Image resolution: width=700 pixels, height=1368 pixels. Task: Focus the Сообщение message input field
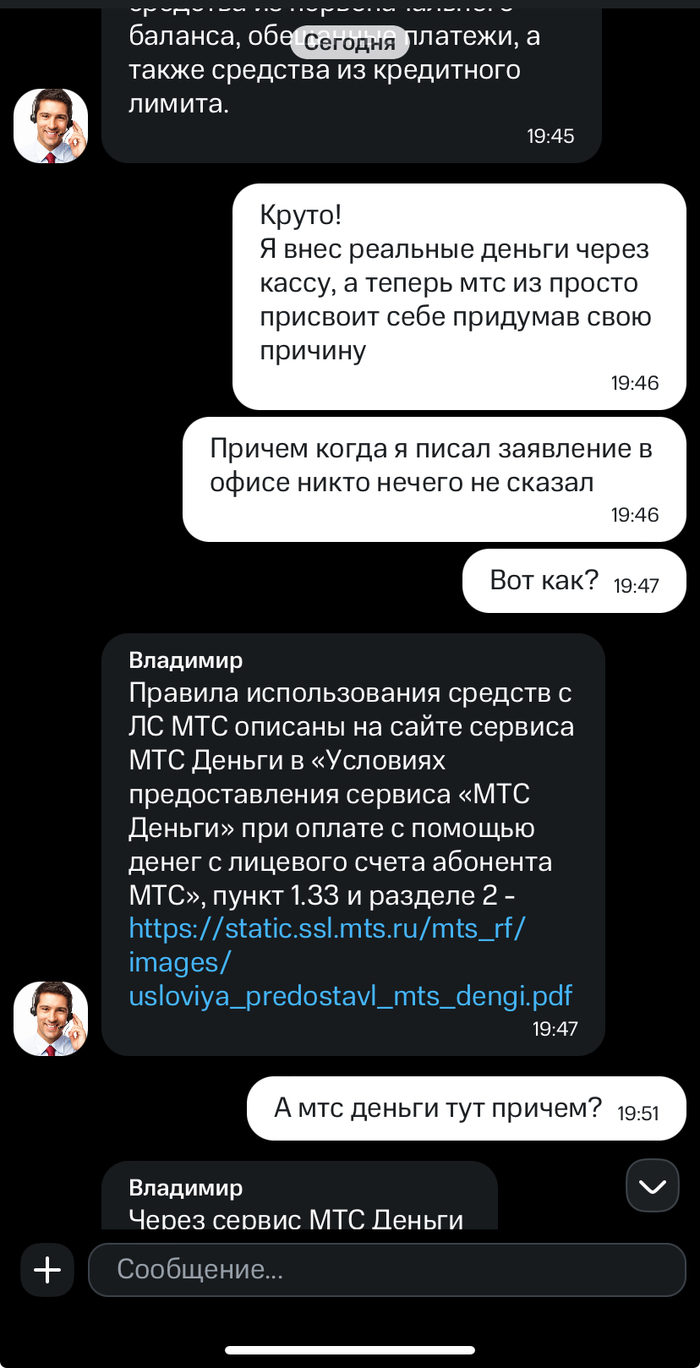(386, 1270)
